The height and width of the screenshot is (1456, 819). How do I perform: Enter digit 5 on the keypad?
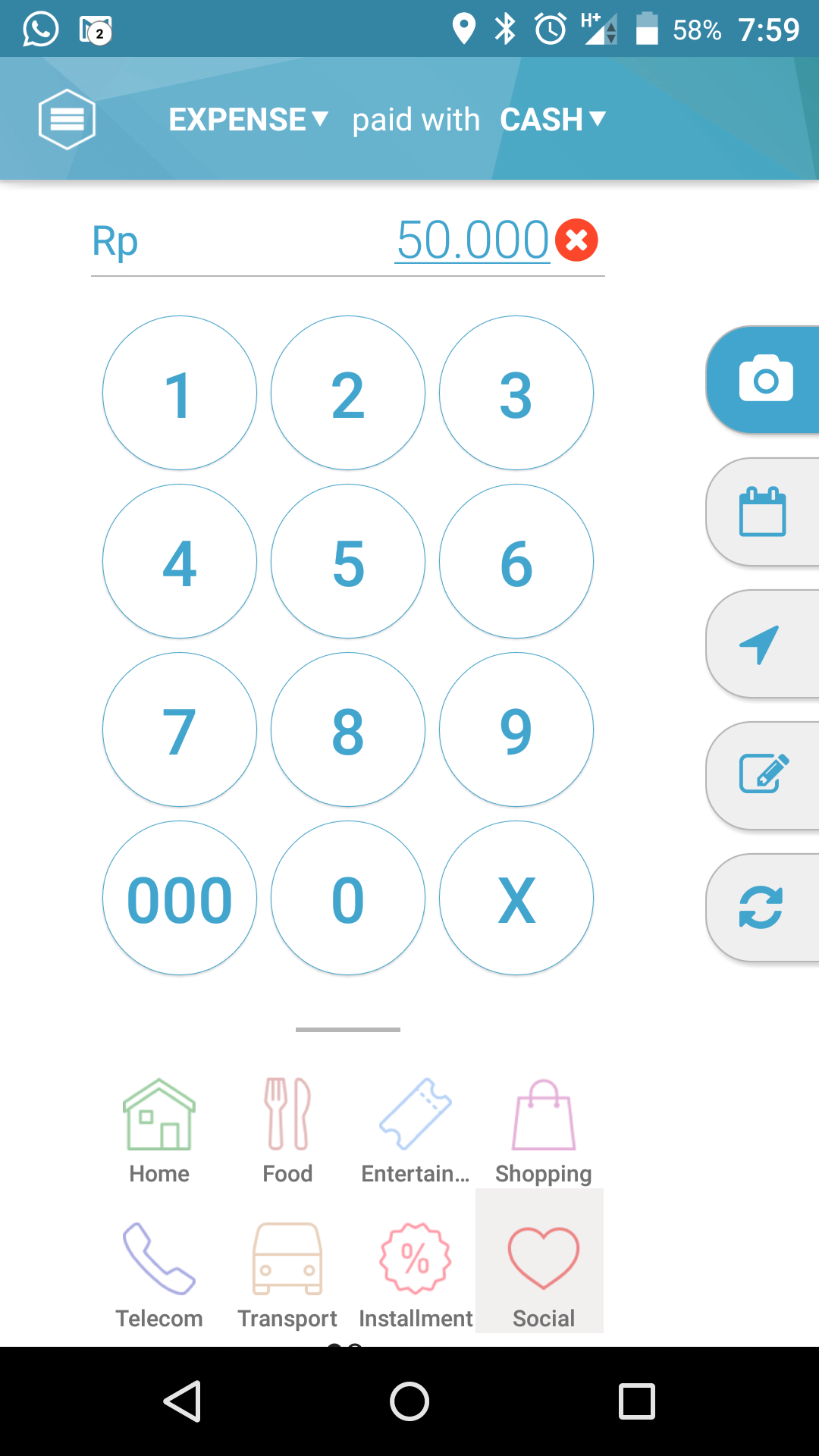click(348, 562)
